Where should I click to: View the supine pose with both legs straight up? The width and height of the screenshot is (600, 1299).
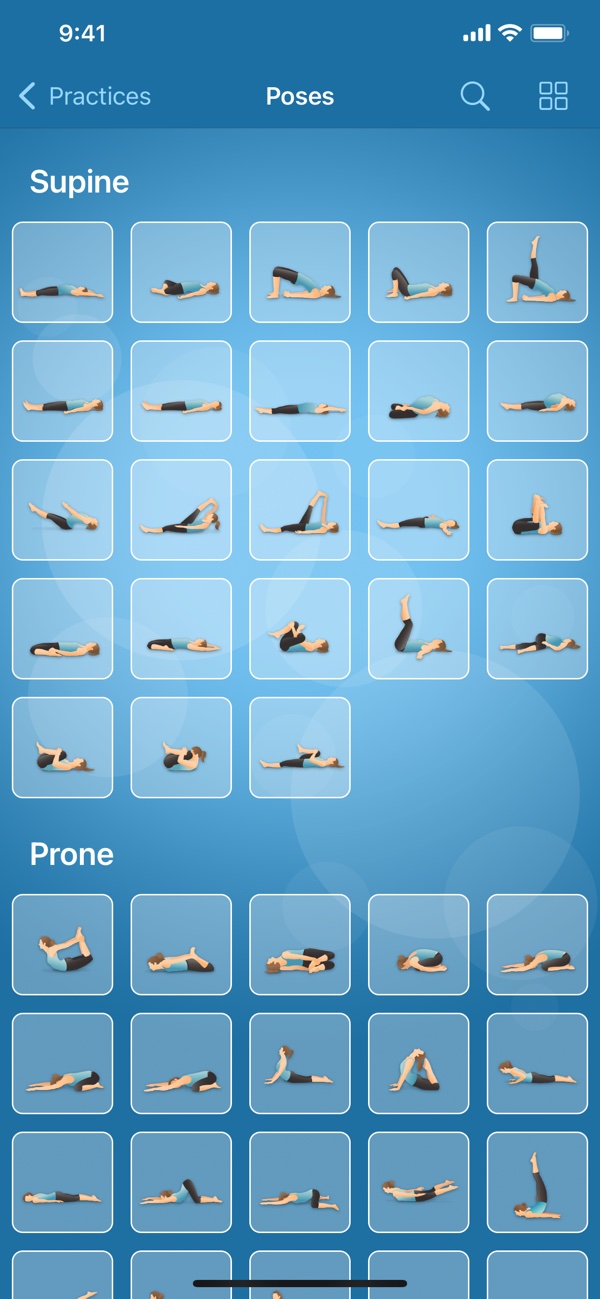point(418,629)
